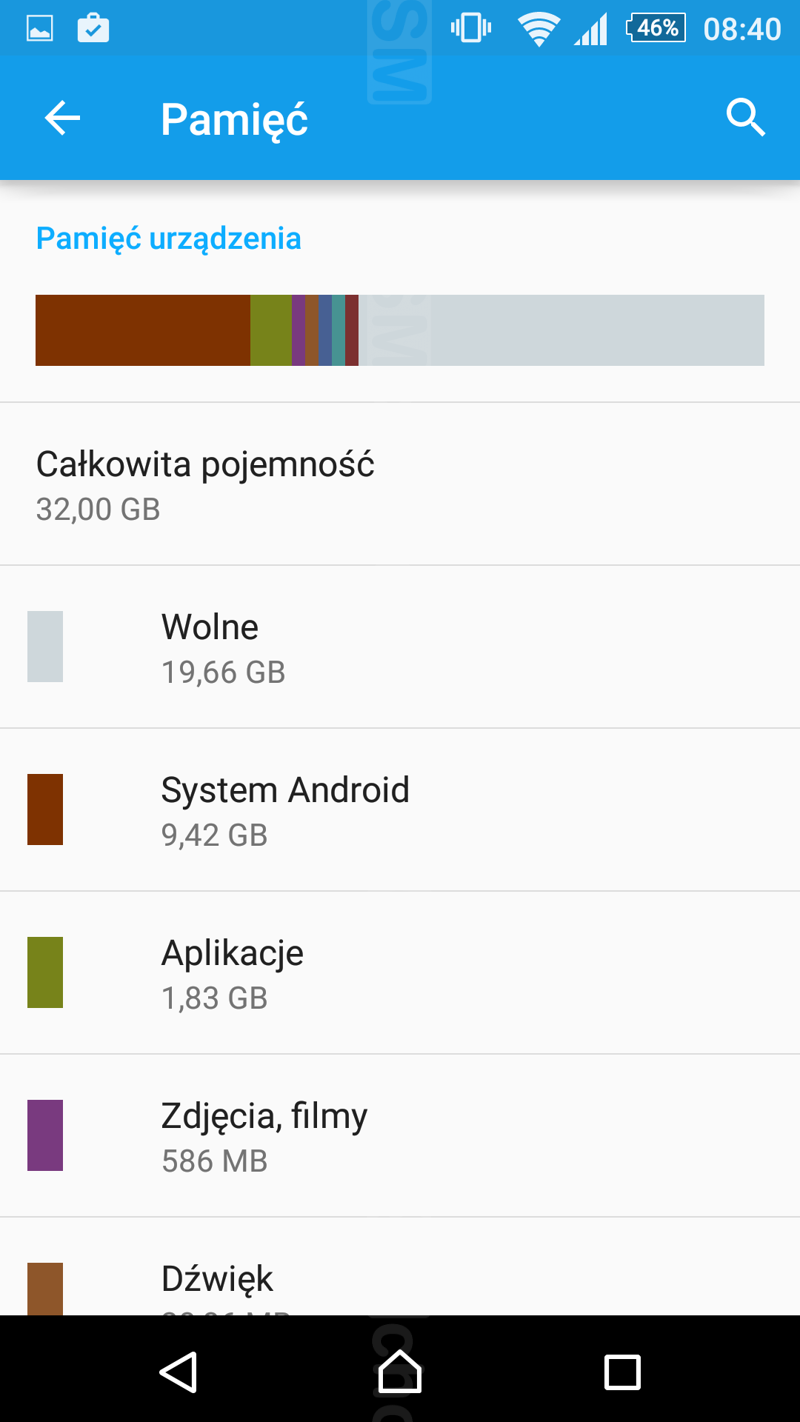Open Aplikacje storage details
The height and width of the screenshot is (1422, 800).
(400, 973)
